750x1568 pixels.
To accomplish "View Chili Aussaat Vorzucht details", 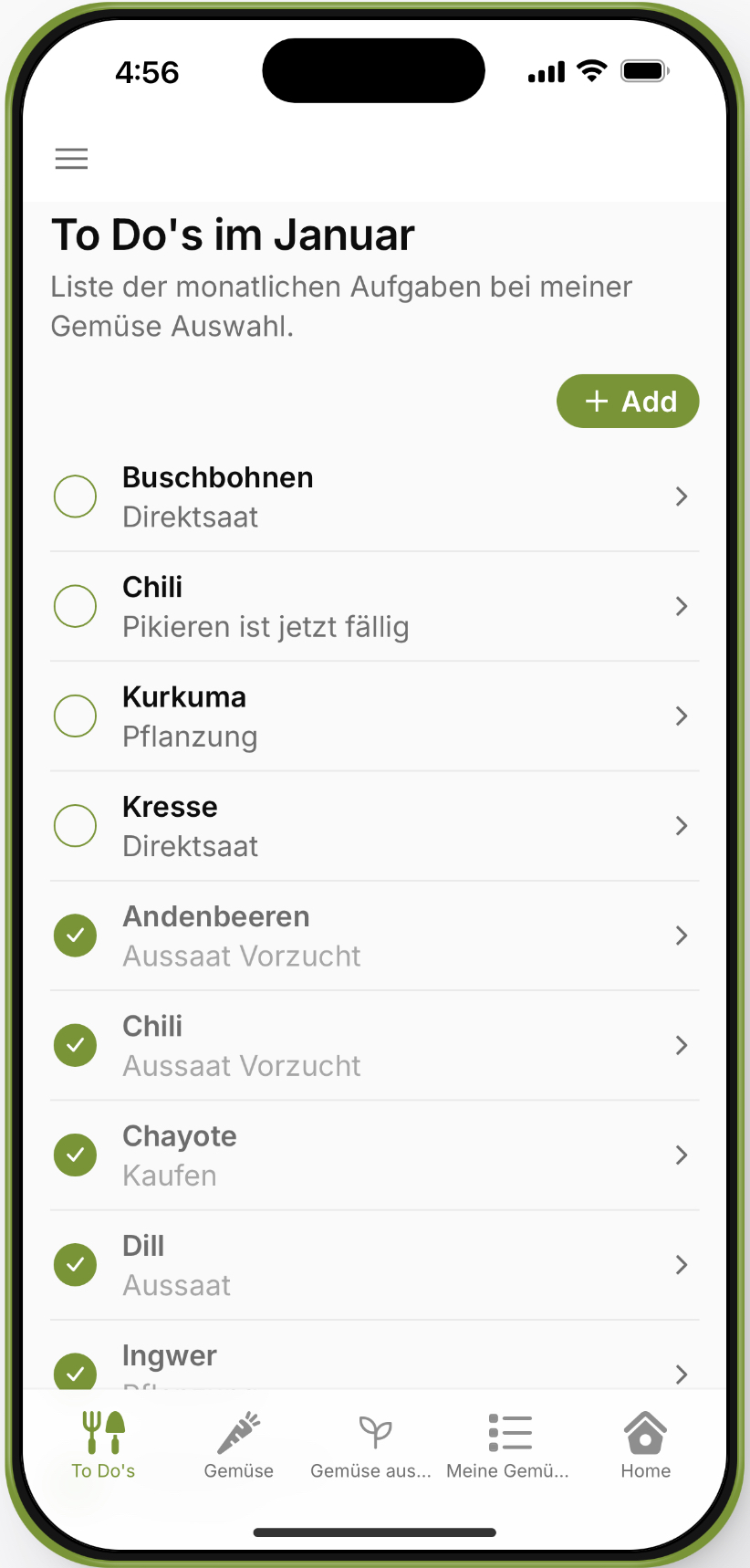I will 392,1045.
